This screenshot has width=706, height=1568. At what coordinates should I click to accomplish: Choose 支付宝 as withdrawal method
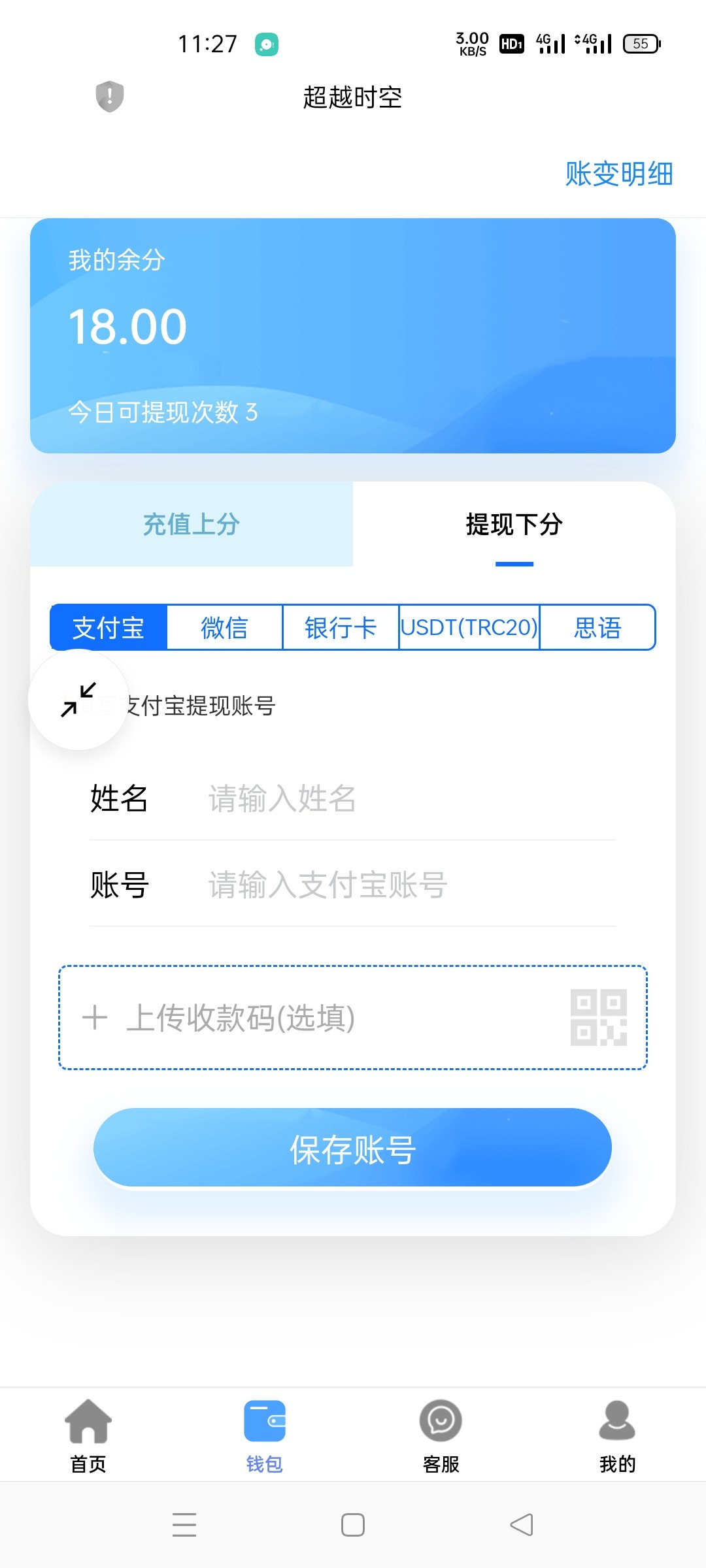pos(109,628)
